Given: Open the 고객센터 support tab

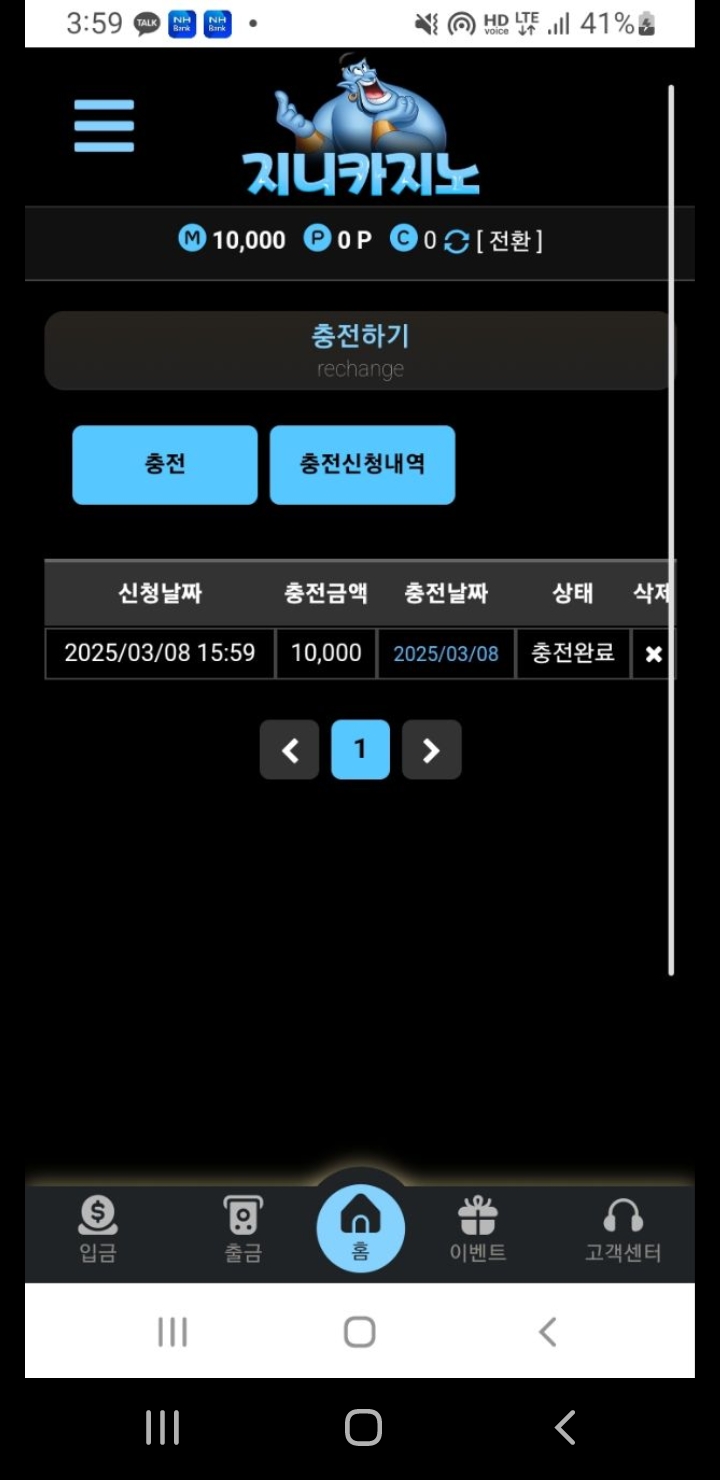Looking at the screenshot, I should (623, 1230).
